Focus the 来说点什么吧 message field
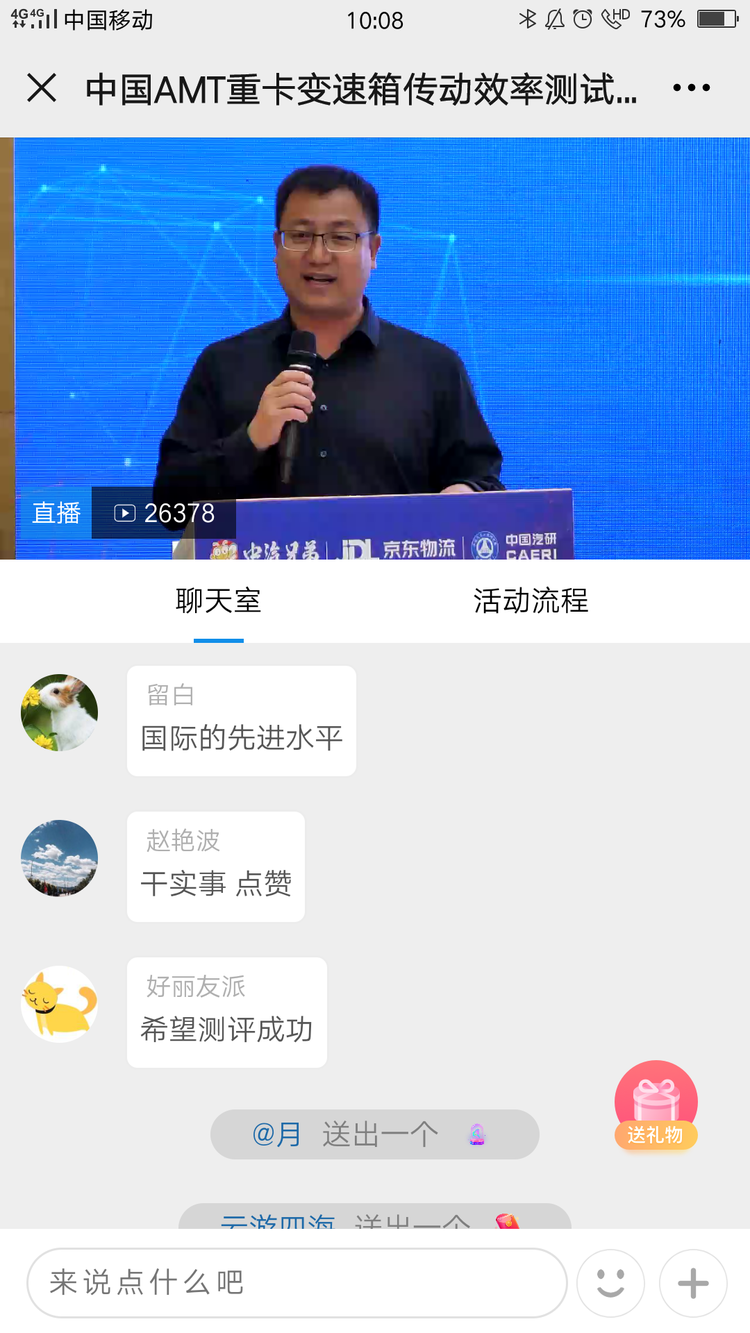The height and width of the screenshot is (1333, 750). click(296, 1282)
